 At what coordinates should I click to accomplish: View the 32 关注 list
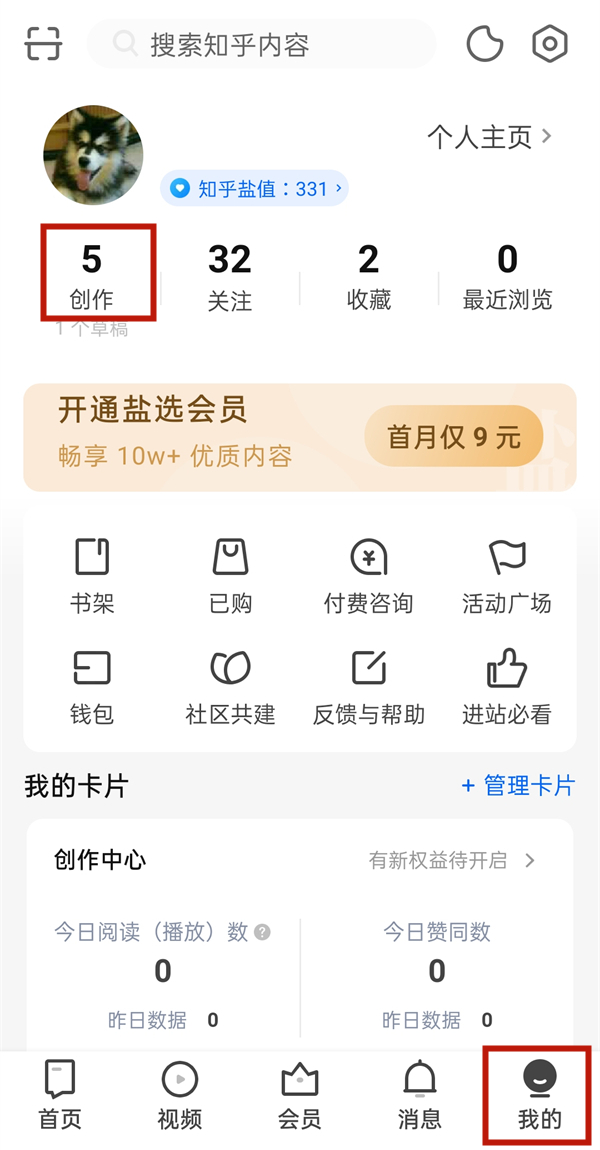(230, 274)
